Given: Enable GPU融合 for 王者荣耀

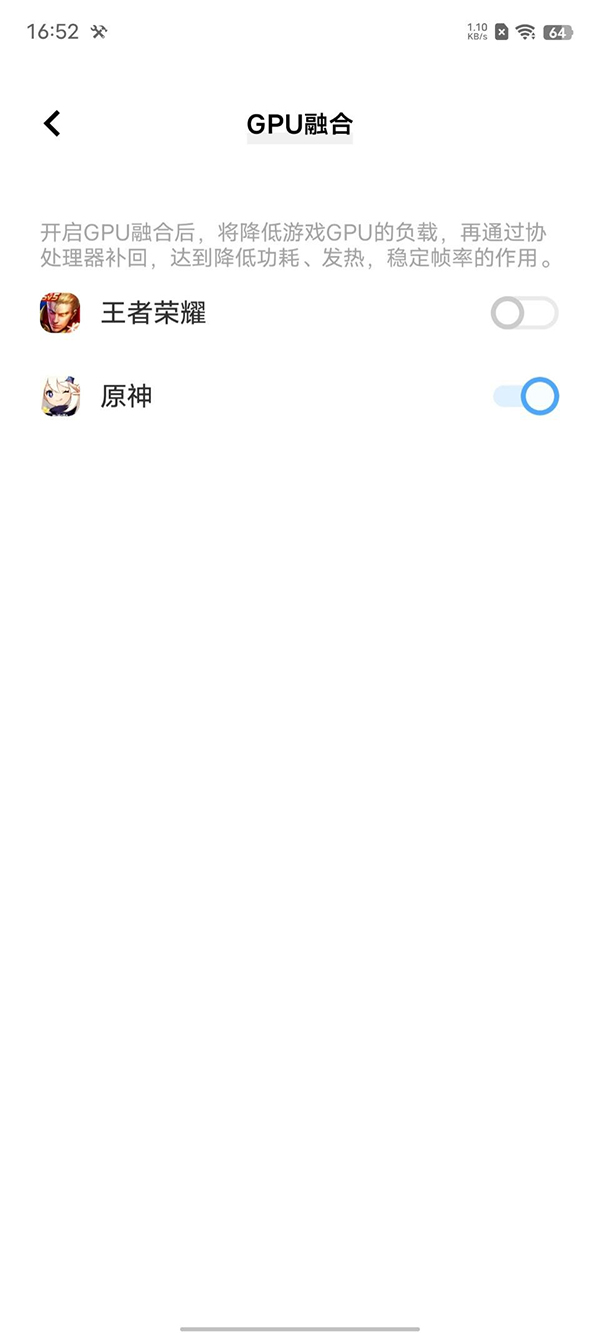Looking at the screenshot, I should [524, 314].
